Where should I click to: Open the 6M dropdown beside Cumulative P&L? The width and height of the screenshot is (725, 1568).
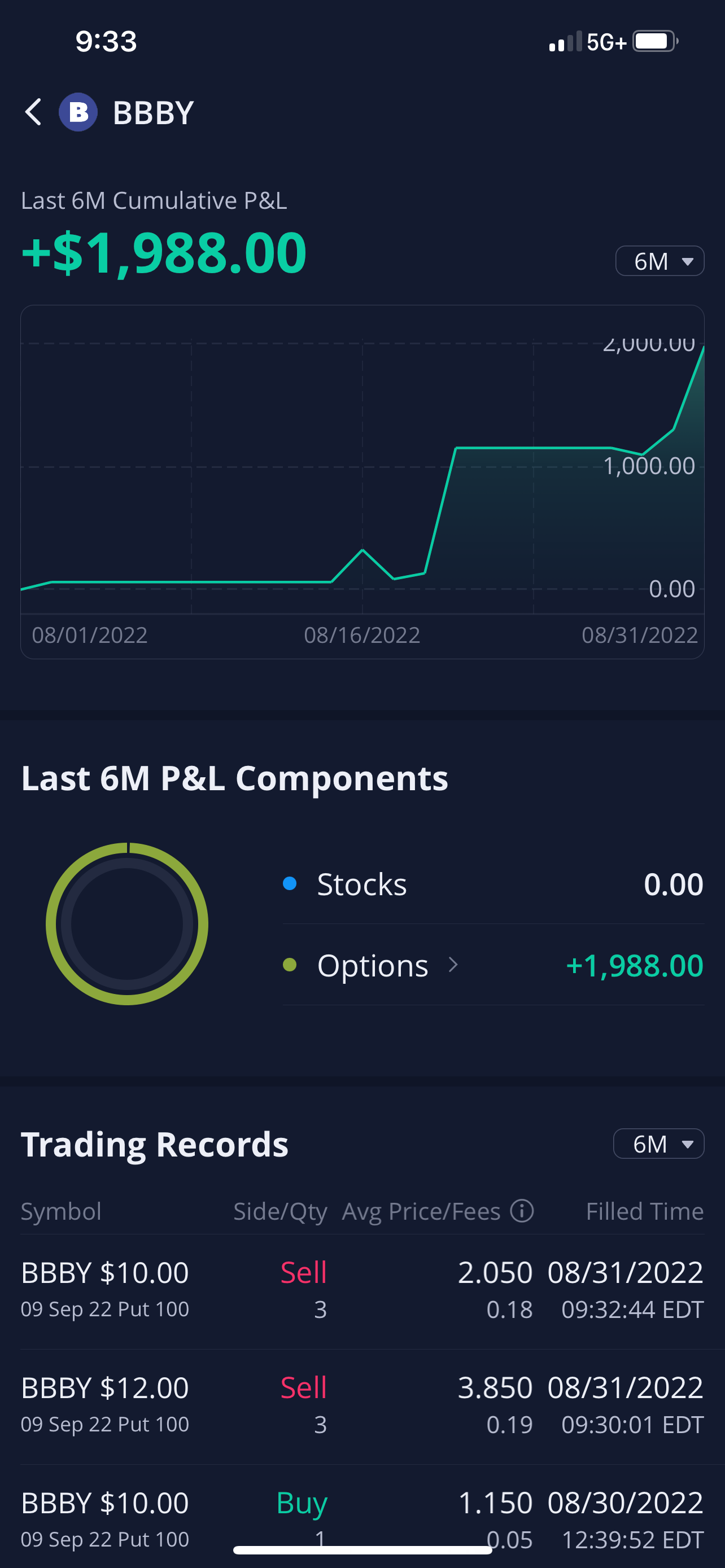[660, 261]
